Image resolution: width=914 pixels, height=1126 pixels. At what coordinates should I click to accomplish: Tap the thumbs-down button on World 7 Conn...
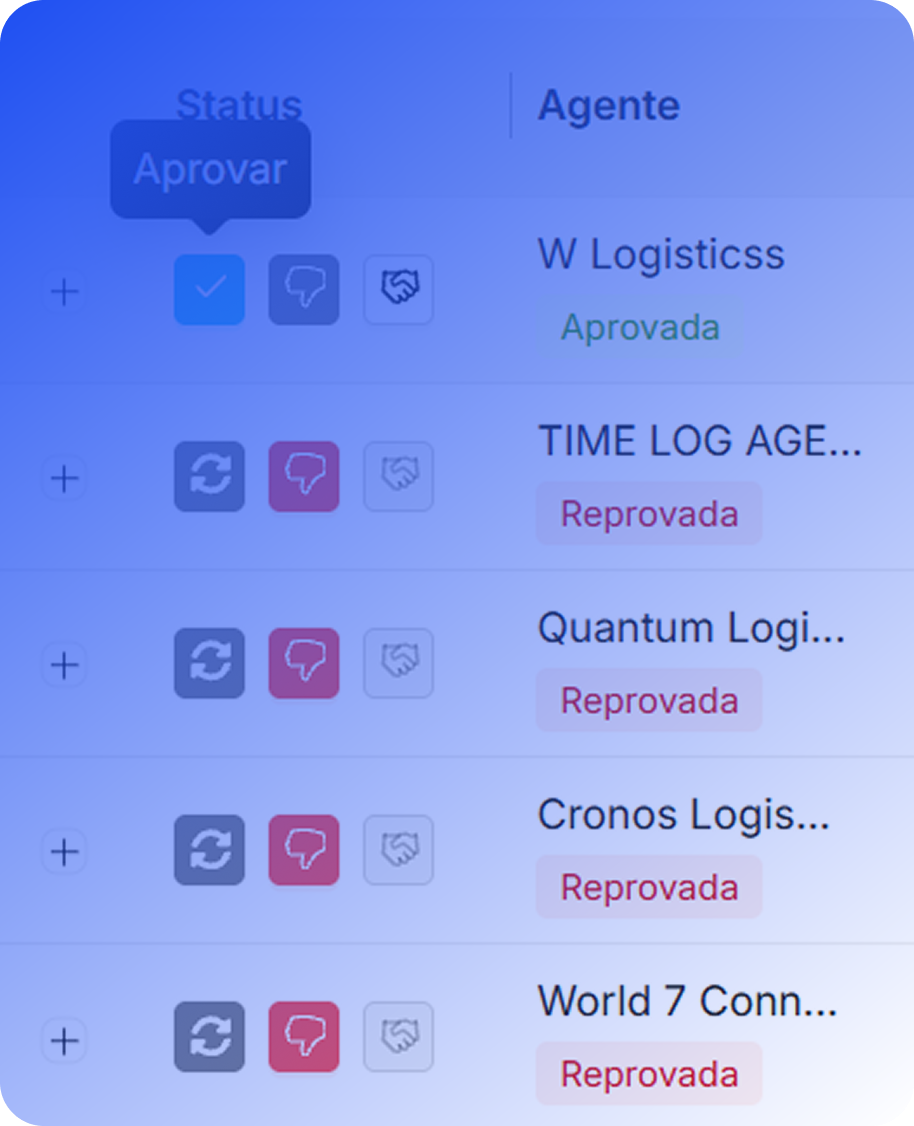pyautogui.click(x=304, y=1037)
